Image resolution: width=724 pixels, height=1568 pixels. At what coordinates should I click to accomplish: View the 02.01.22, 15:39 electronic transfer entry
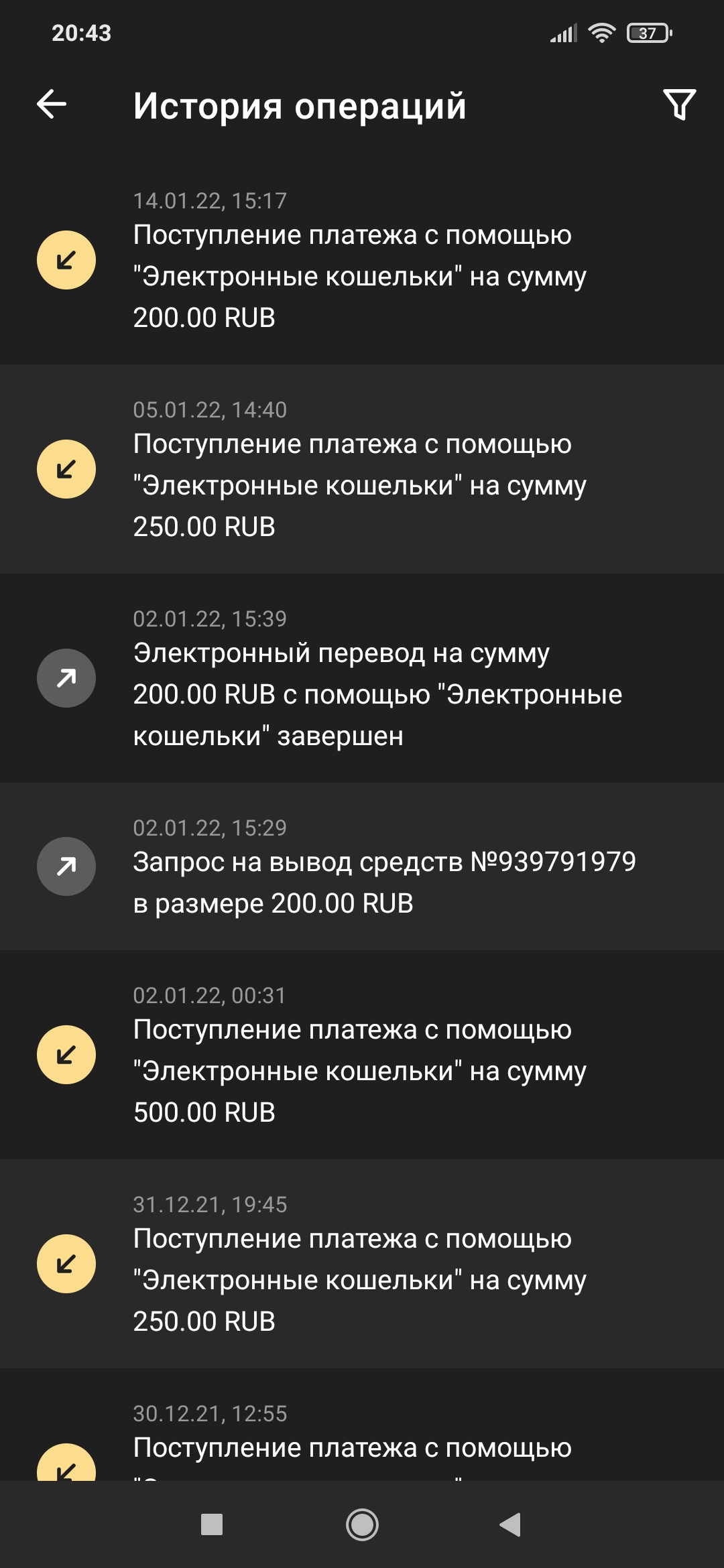[x=362, y=678]
